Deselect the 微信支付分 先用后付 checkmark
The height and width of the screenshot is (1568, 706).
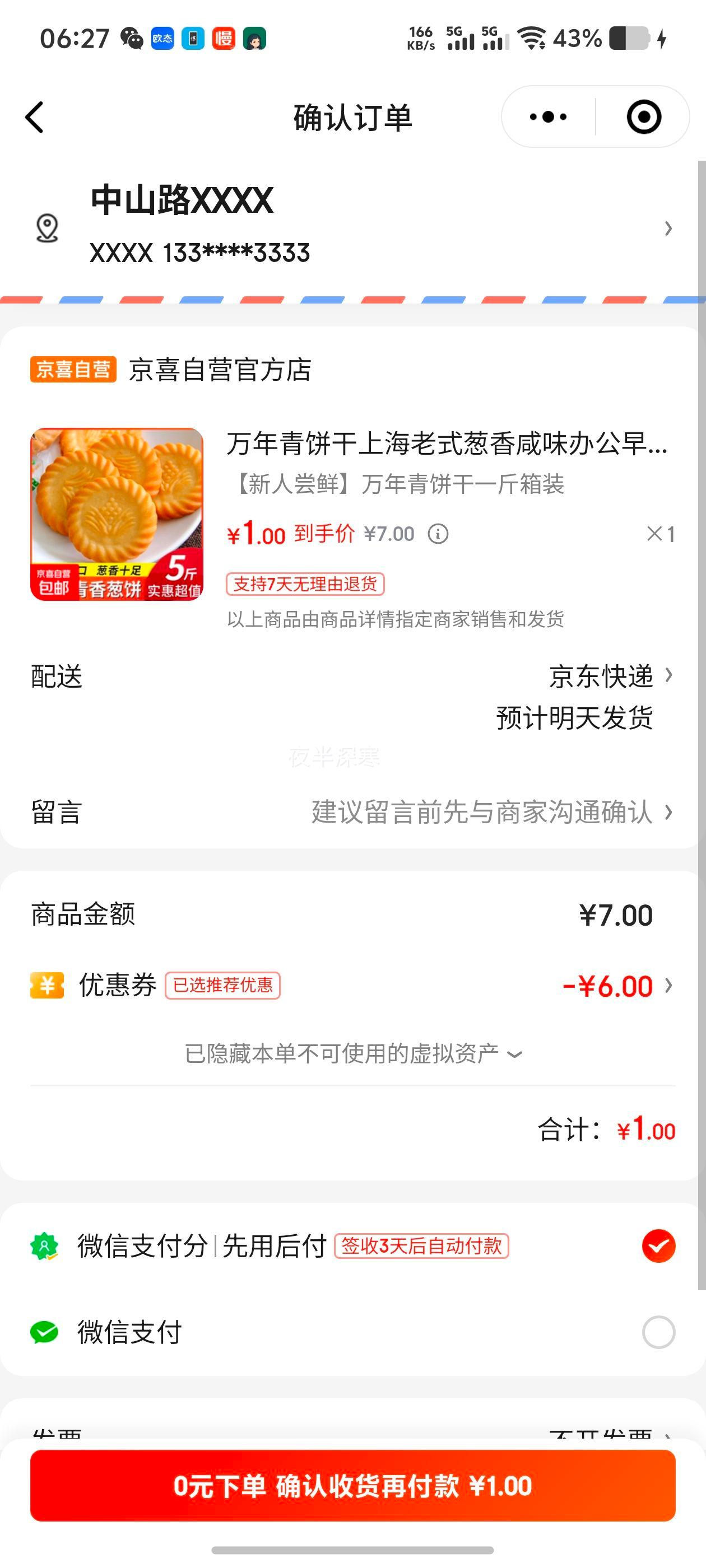(x=657, y=1245)
